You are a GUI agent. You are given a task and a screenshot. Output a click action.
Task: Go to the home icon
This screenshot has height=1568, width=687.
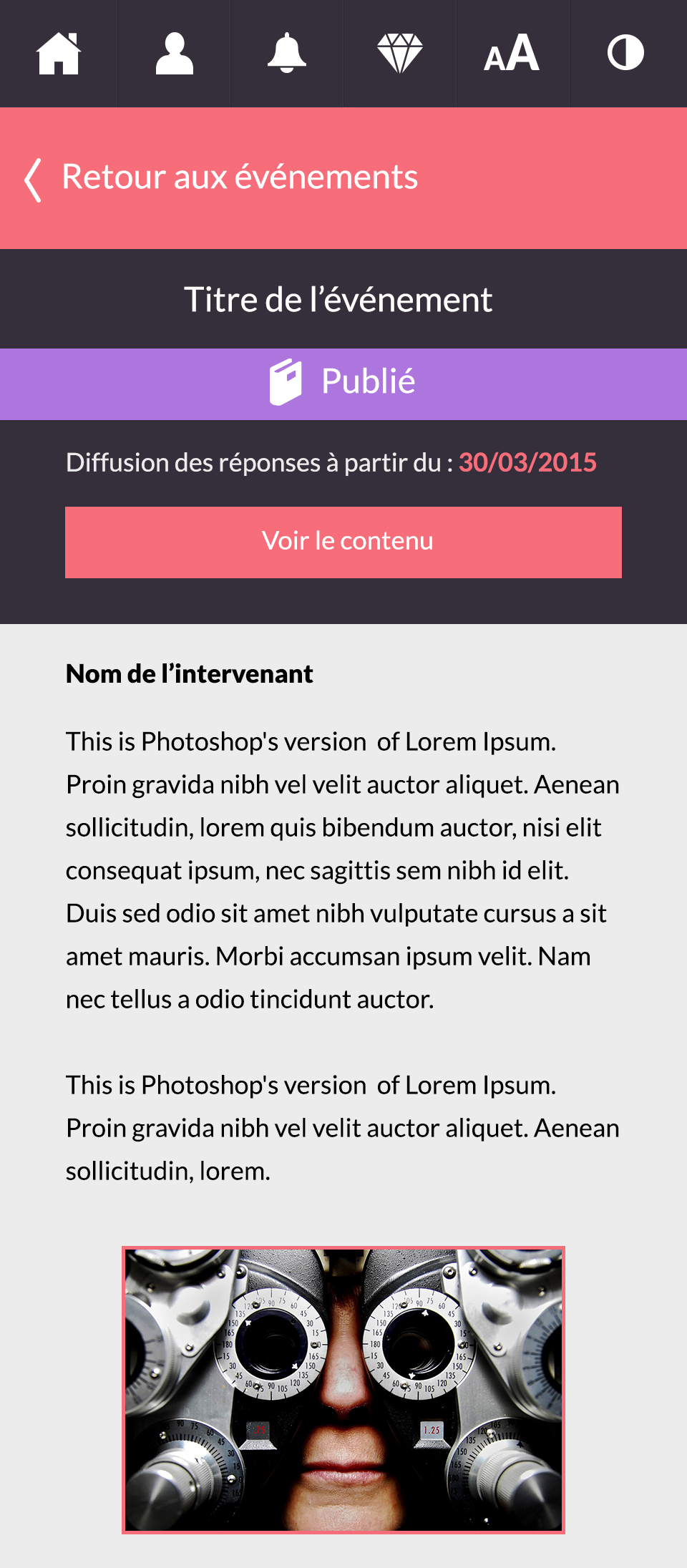click(59, 54)
